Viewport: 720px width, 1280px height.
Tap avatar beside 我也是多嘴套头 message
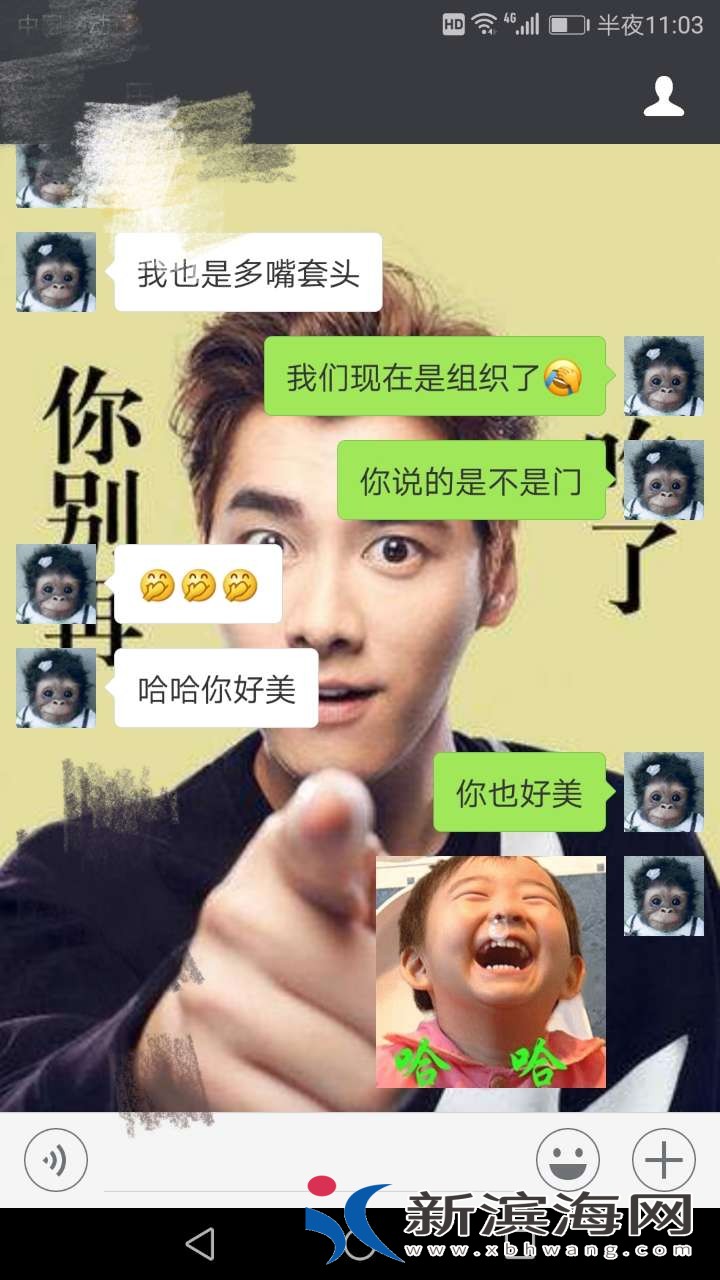click(56, 272)
